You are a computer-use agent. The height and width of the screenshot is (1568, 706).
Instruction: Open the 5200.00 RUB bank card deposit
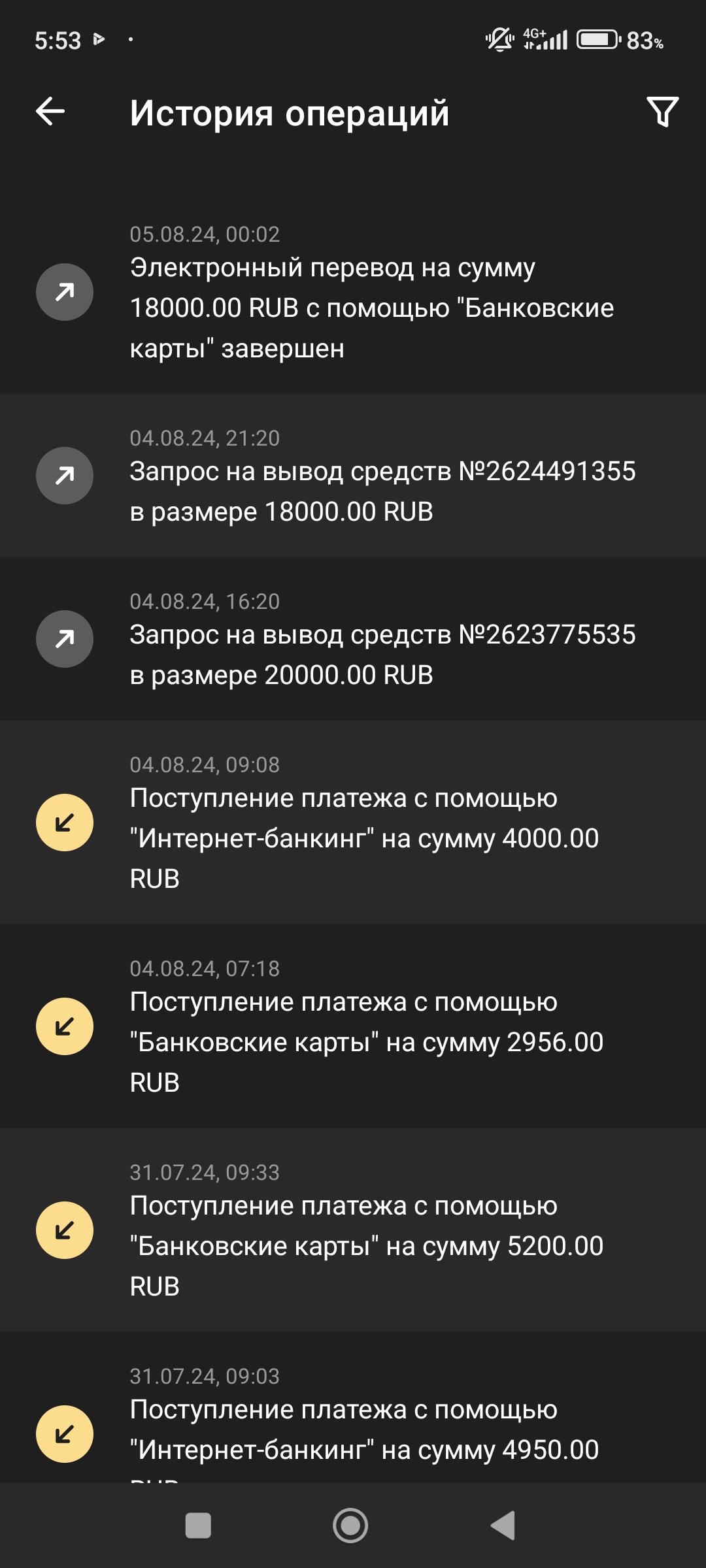353,1230
